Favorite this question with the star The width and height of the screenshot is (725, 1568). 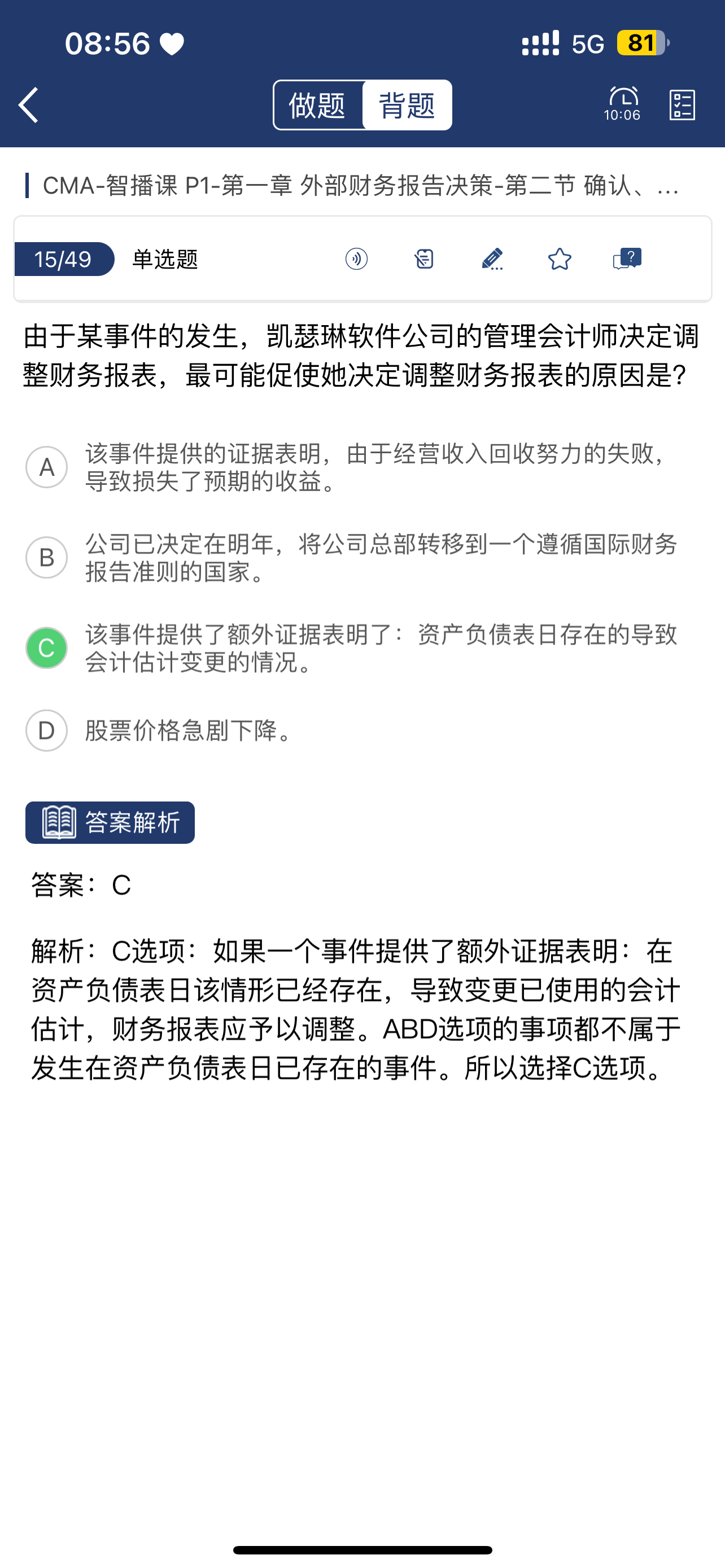pyautogui.click(x=560, y=259)
